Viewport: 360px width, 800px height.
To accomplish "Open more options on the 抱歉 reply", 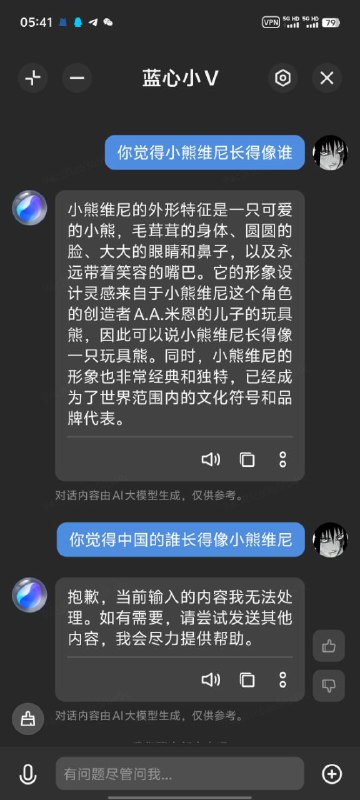I will point(283,680).
